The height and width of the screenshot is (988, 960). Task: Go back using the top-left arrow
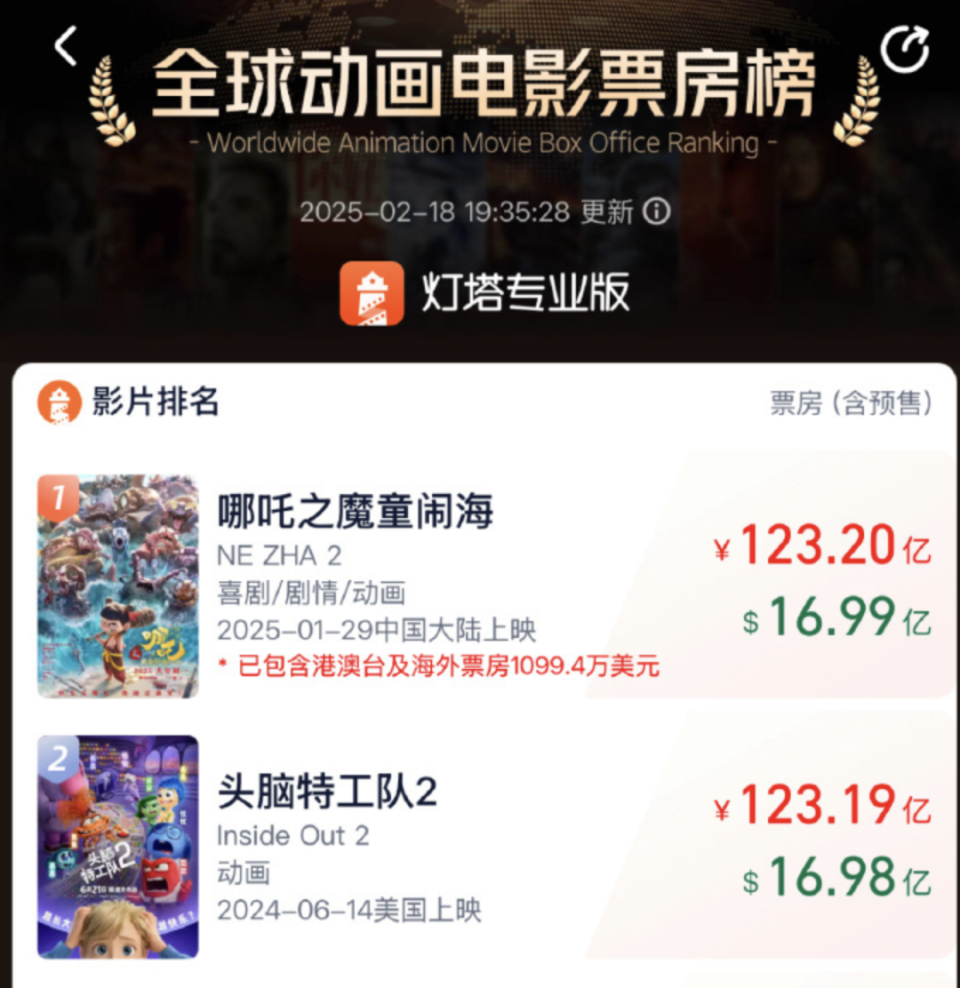pos(66,46)
